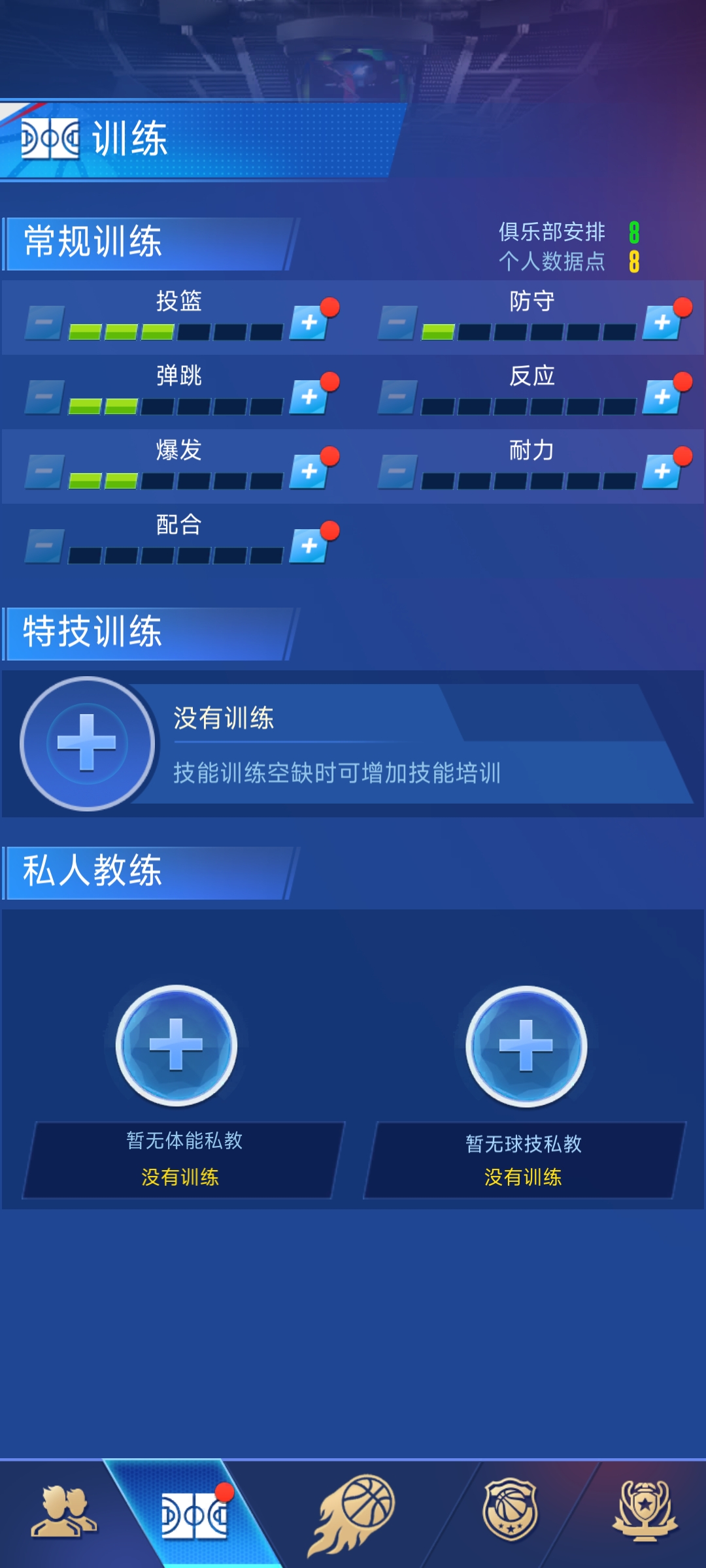
Task: Decrease 投篮 training with minus button
Action: pyautogui.click(x=44, y=323)
